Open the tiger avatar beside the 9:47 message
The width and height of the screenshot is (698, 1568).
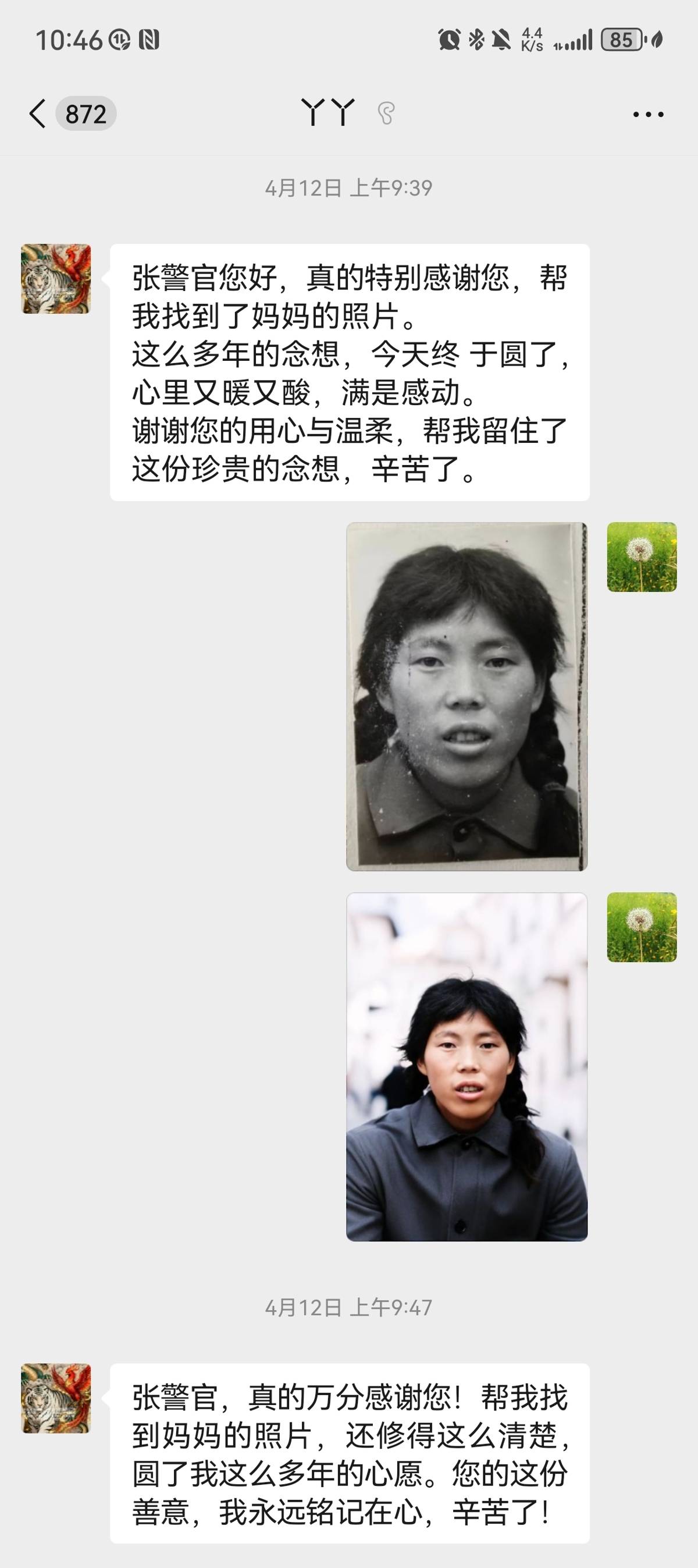(x=56, y=1397)
